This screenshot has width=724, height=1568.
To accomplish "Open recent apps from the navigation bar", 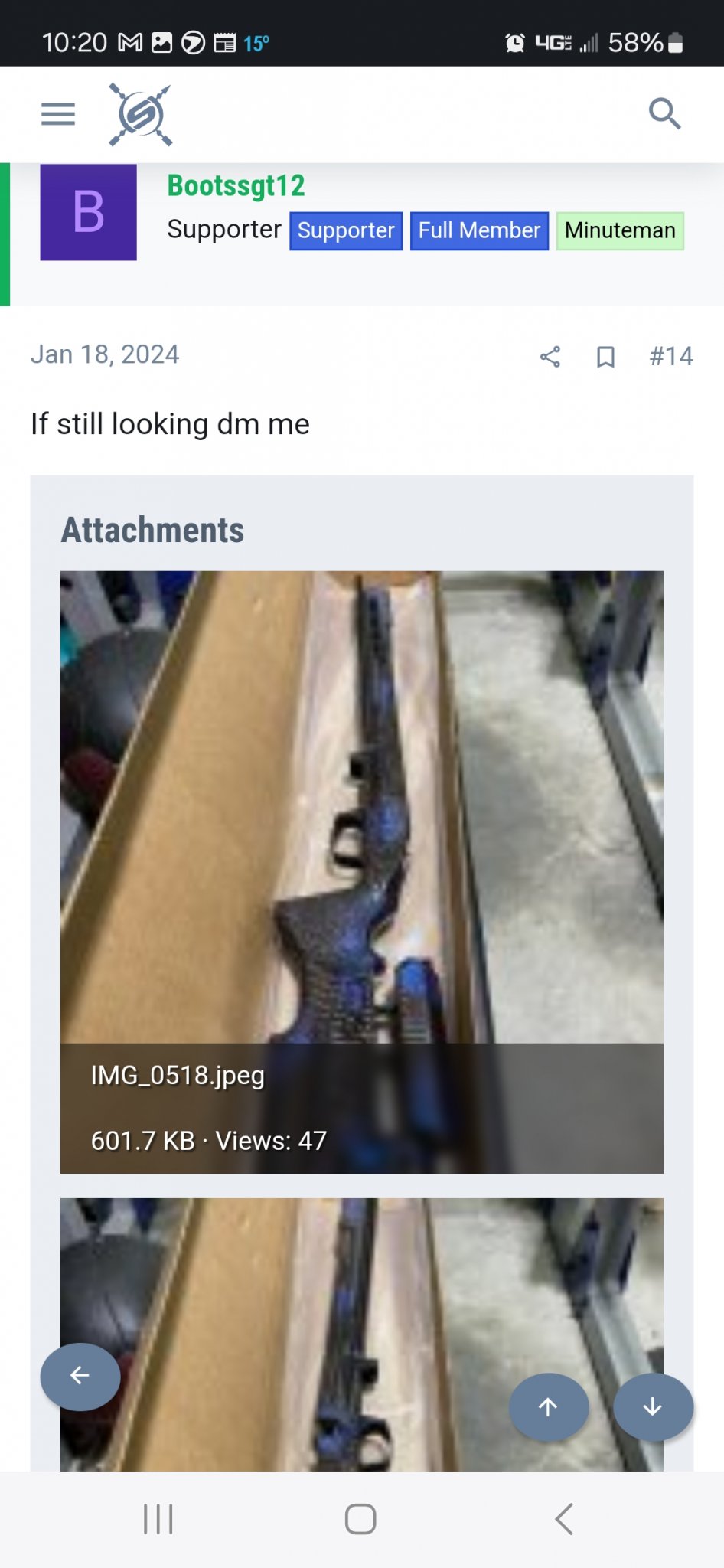I will (158, 1519).
